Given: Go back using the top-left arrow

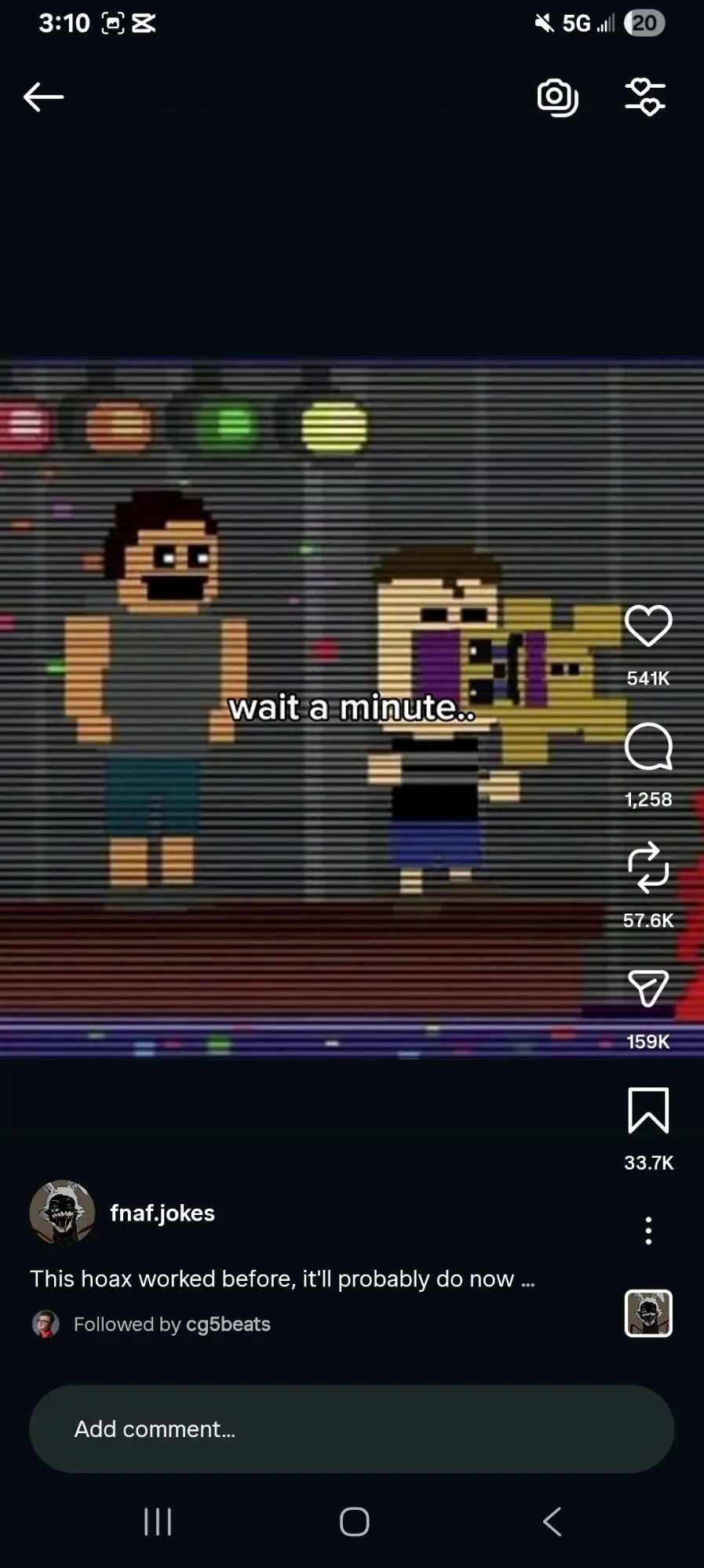Looking at the screenshot, I should [x=43, y=97].
